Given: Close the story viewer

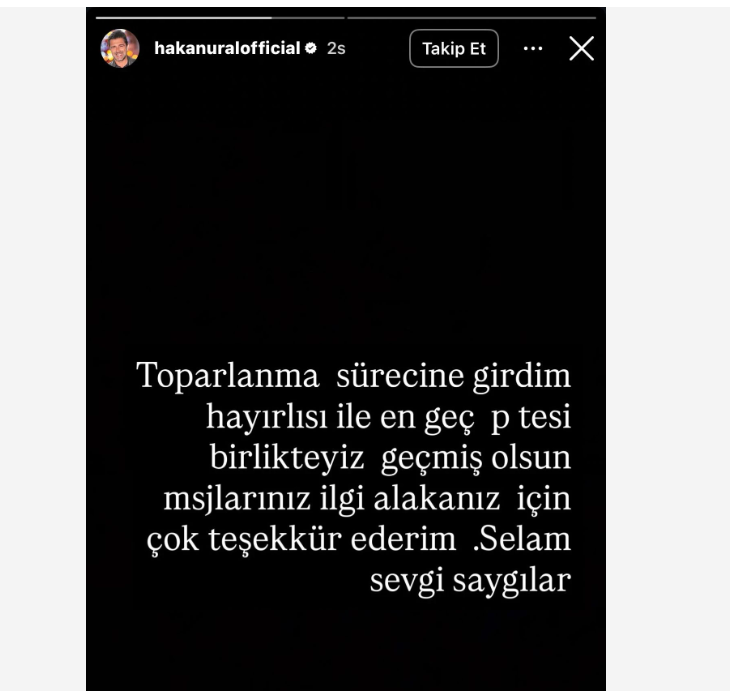Looking at the screenshot, I should (581, 48).
